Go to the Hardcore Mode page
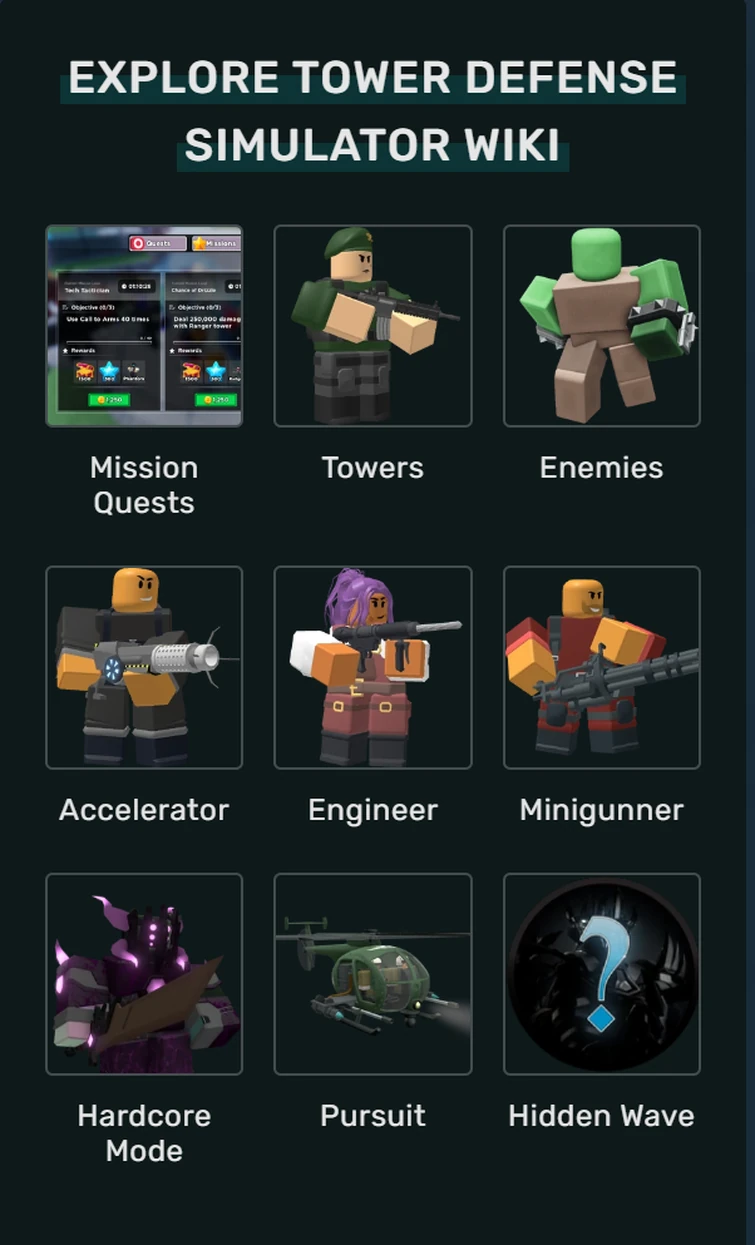 pyautogui.click(x=144, y=974)
